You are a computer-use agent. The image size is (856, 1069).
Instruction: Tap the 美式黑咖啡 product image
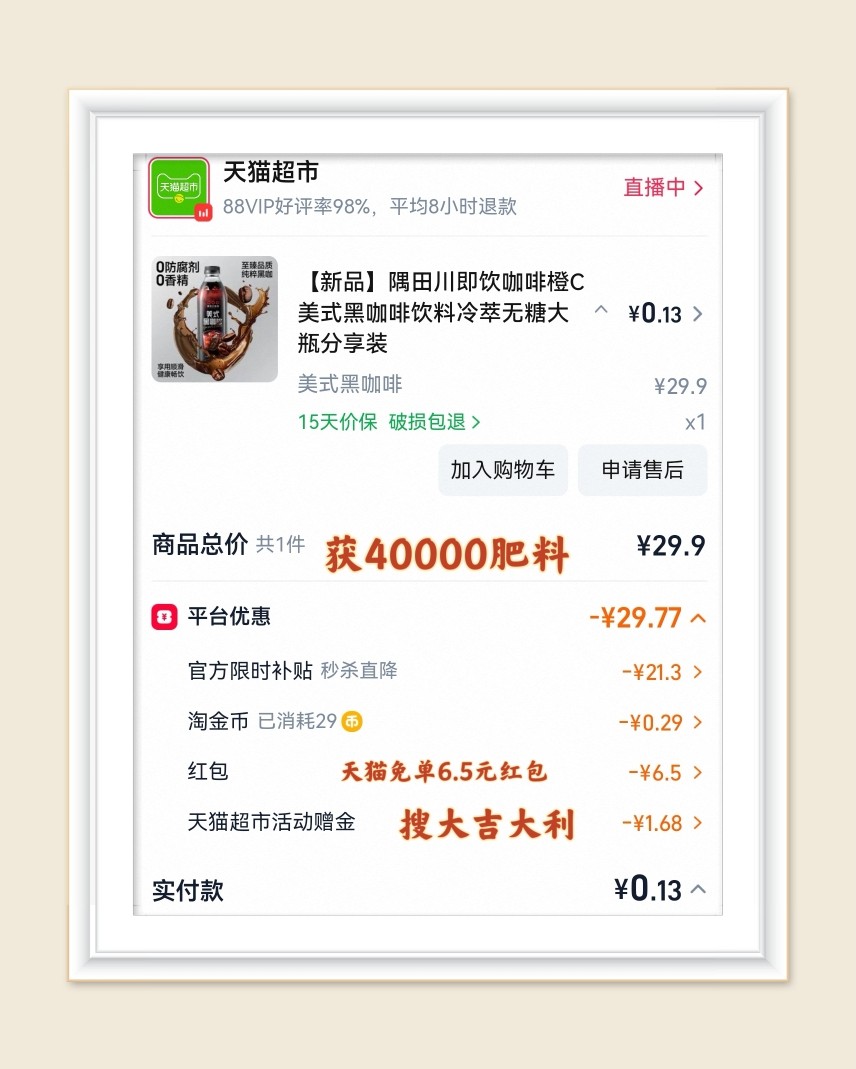214,319
